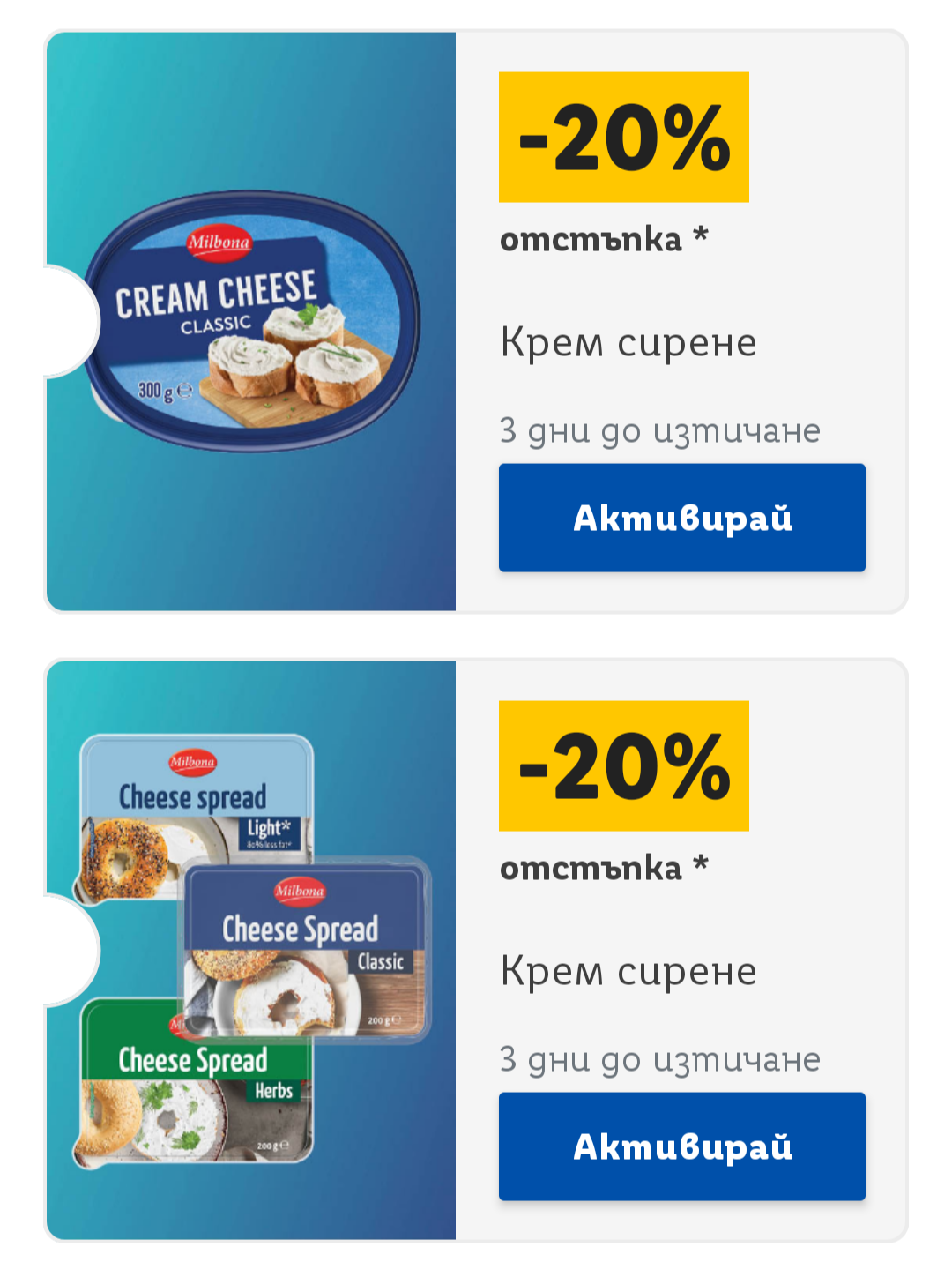Open the Cream Cheese Classic coupon card
Screen dimensions: 952x1277
[x=251, y=323]
